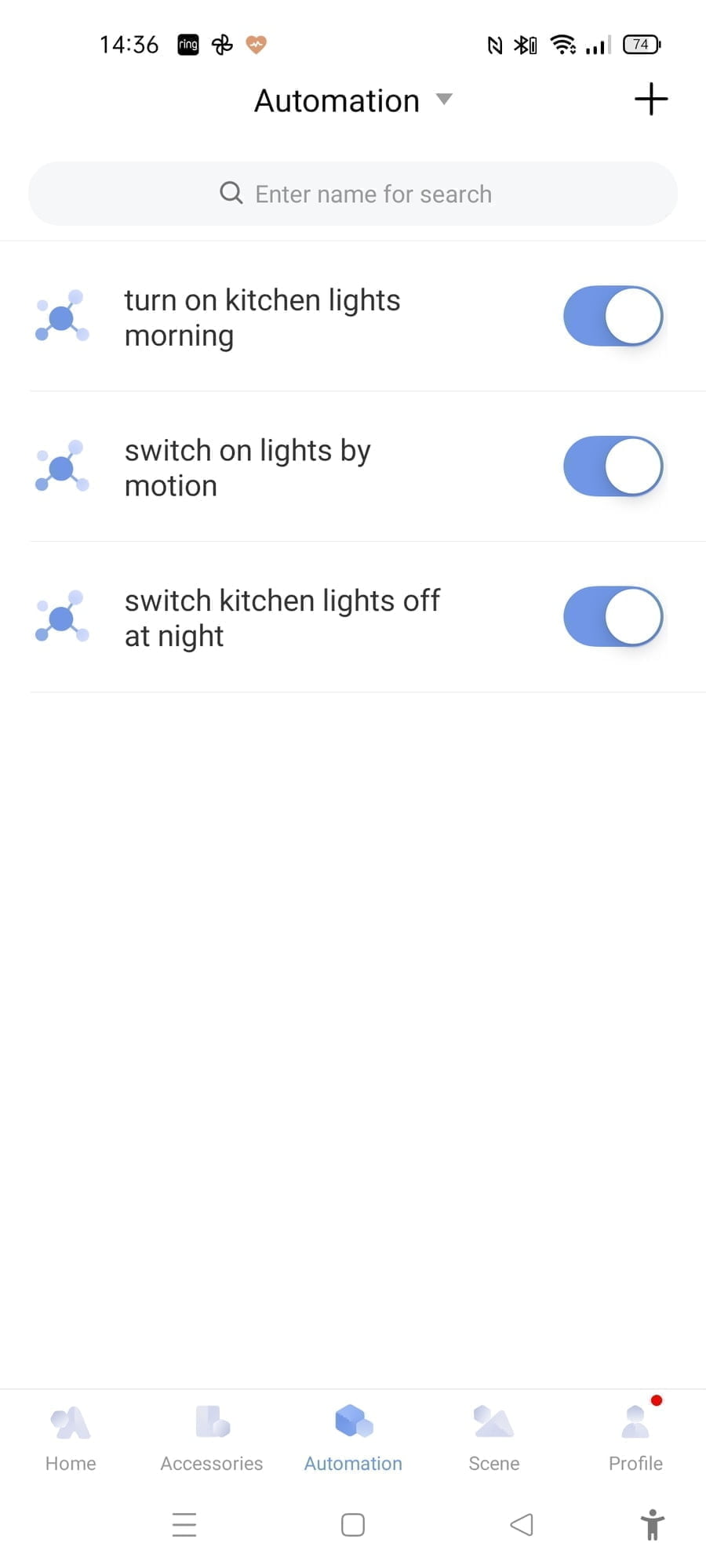The height and width of the screenshot is (1568, 706).
Task: Expand the Automation title dropdown
Action: (443, 100)
